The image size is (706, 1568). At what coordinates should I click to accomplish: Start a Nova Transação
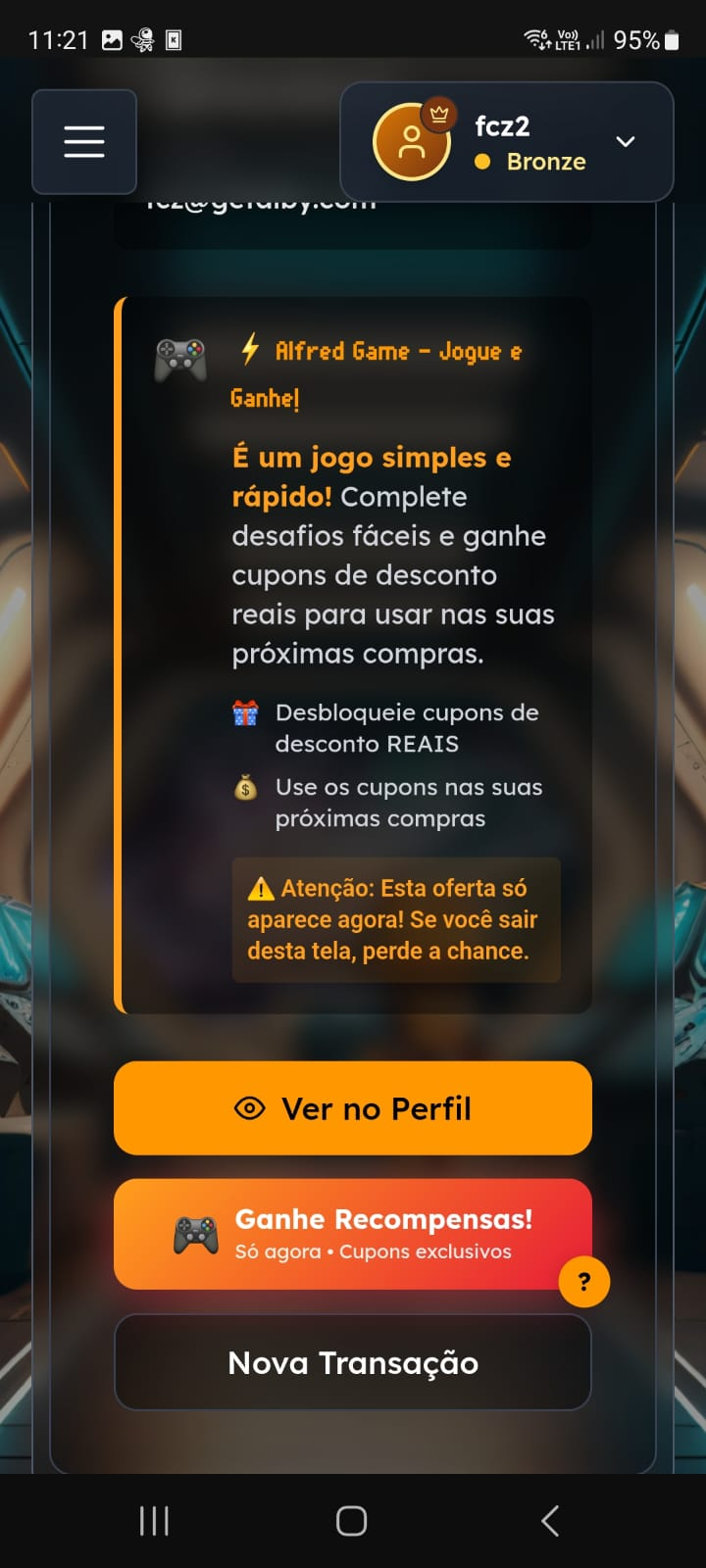tap(353, 1362)
